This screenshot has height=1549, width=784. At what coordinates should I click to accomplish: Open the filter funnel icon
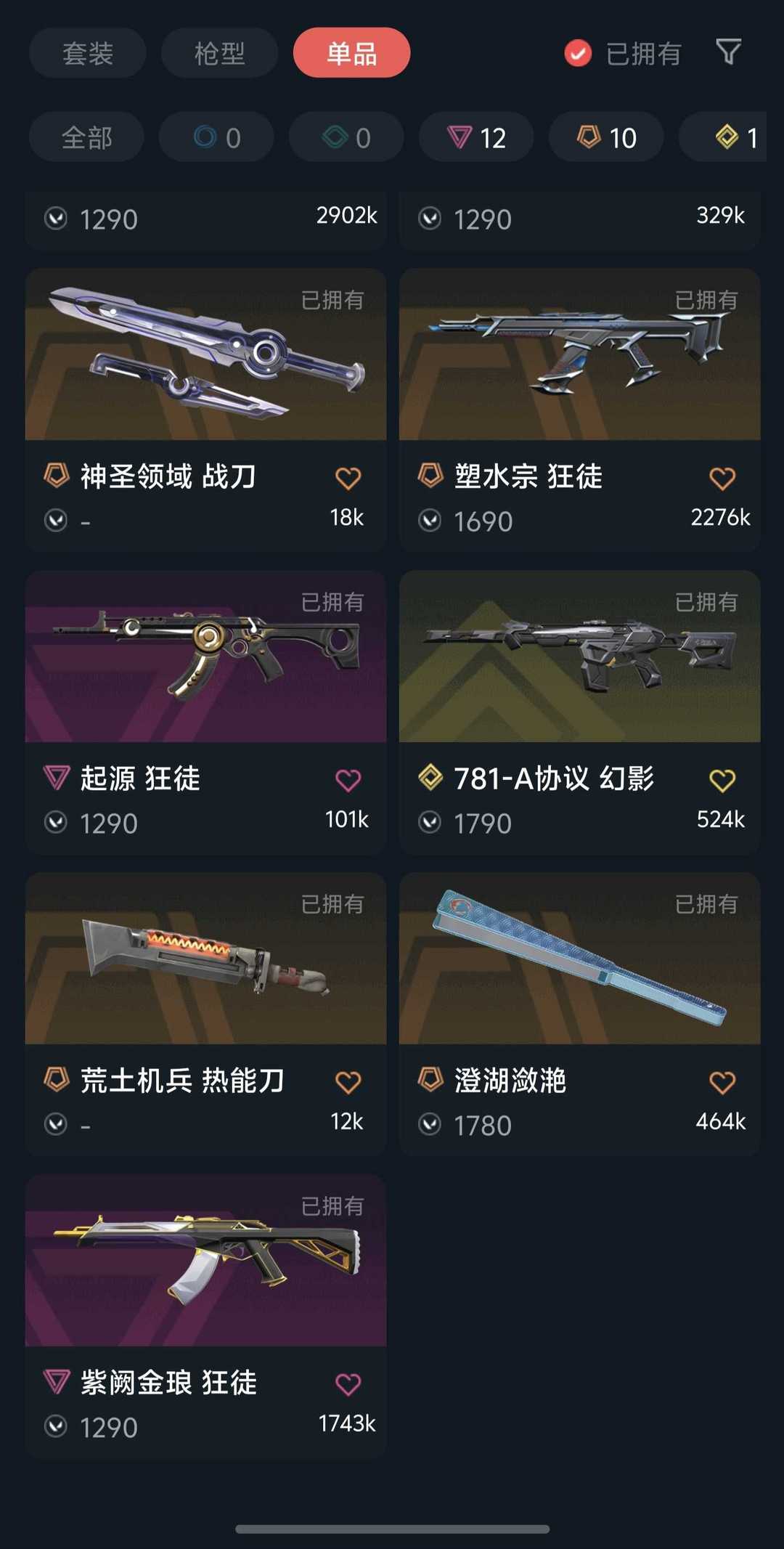point(728,52)
